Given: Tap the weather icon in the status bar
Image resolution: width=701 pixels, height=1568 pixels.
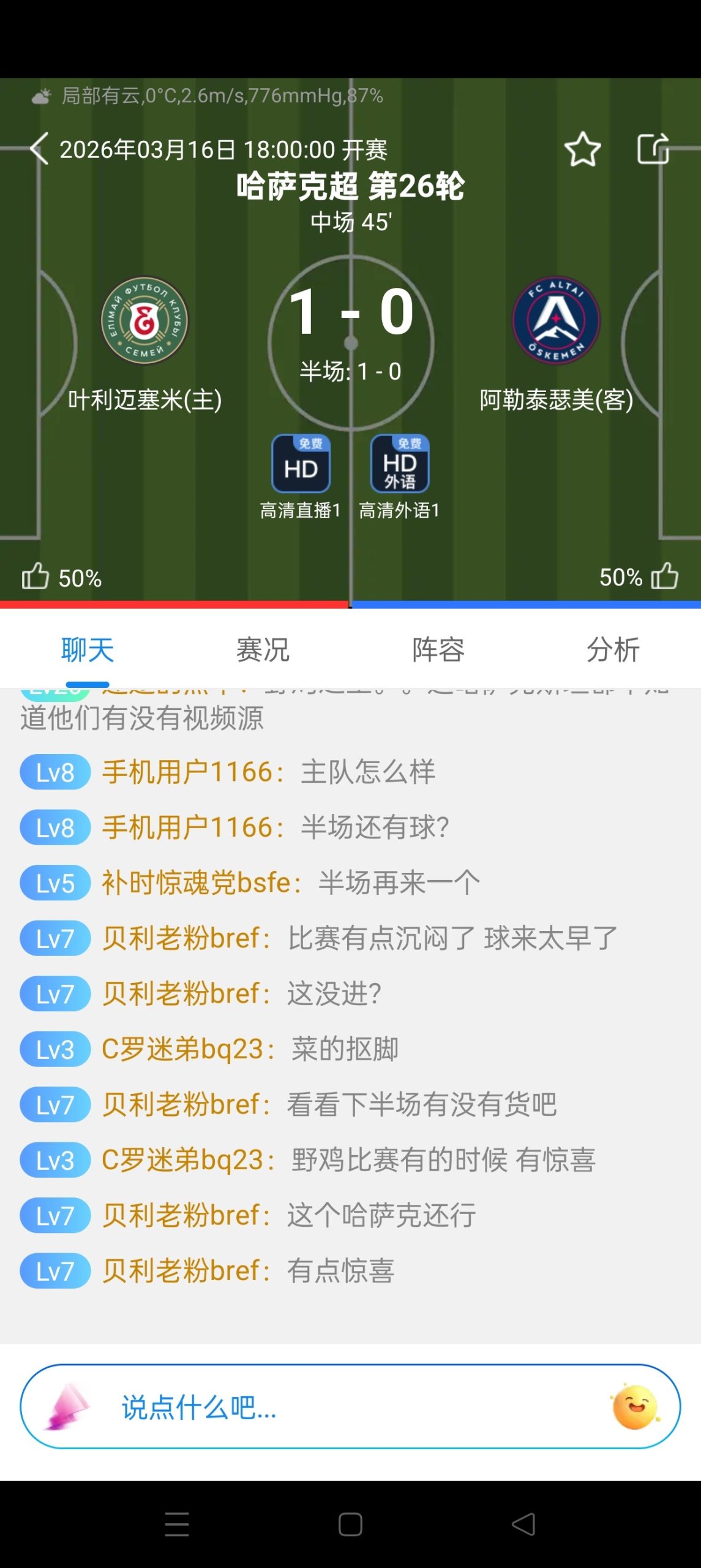Looking at the screenshot, I should [40, 96].
